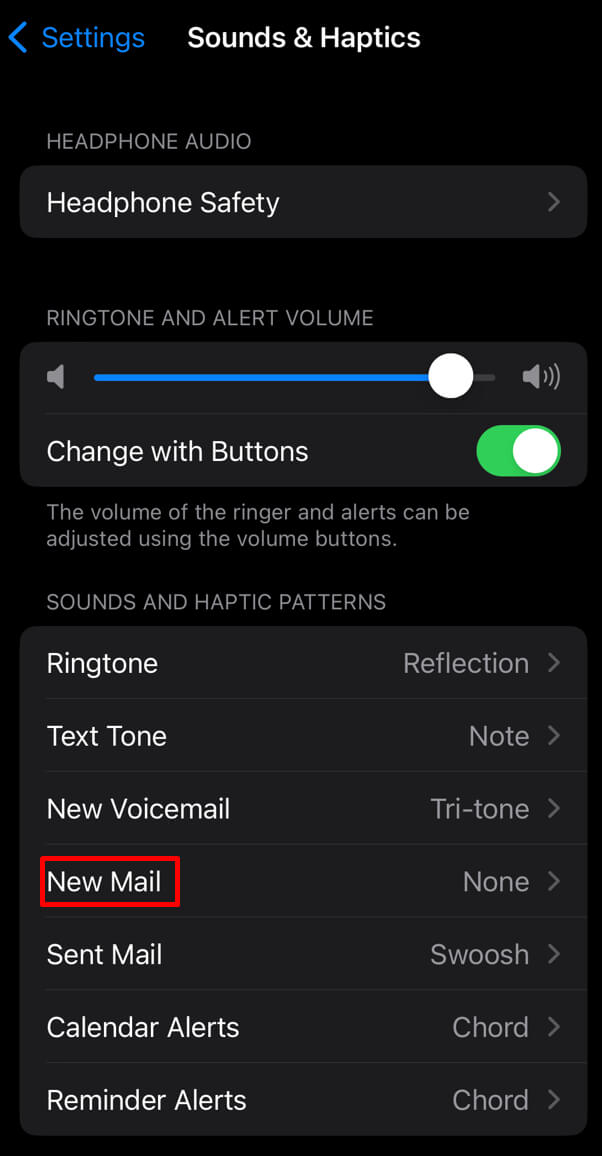Go back to Settings
Image resolution: width=602 pixels, height=1156 pixels.
(x=77, y=38)
